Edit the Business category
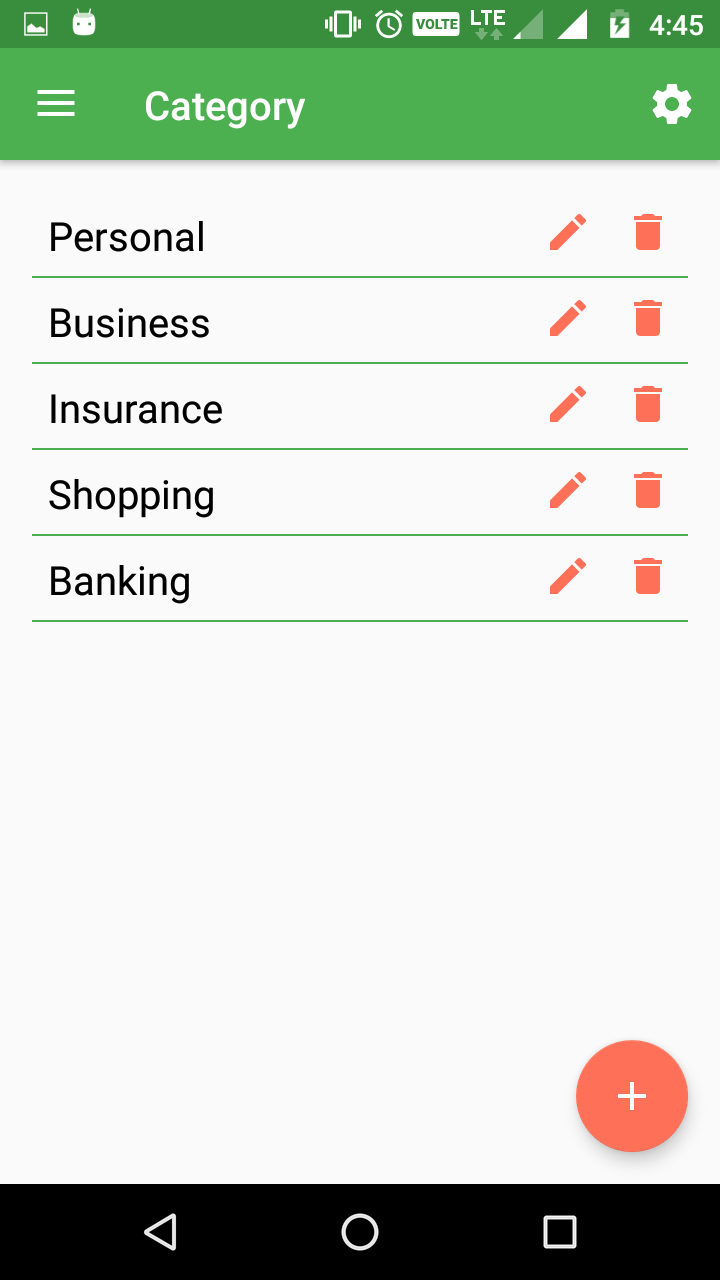The width and height of the screenshot is (720, 1280). [568, 319]
